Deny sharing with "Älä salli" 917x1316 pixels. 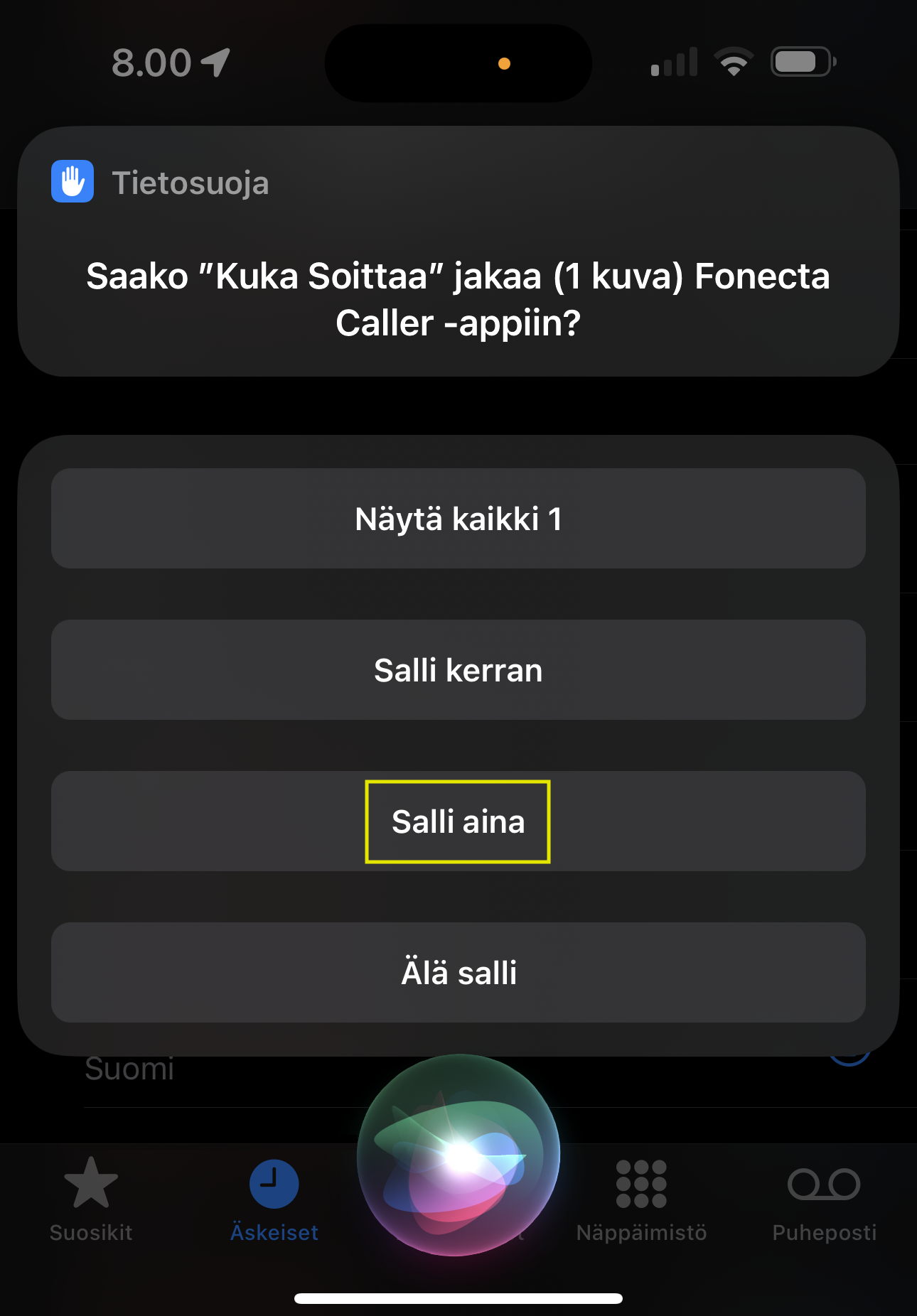click(x=458, y=973)
